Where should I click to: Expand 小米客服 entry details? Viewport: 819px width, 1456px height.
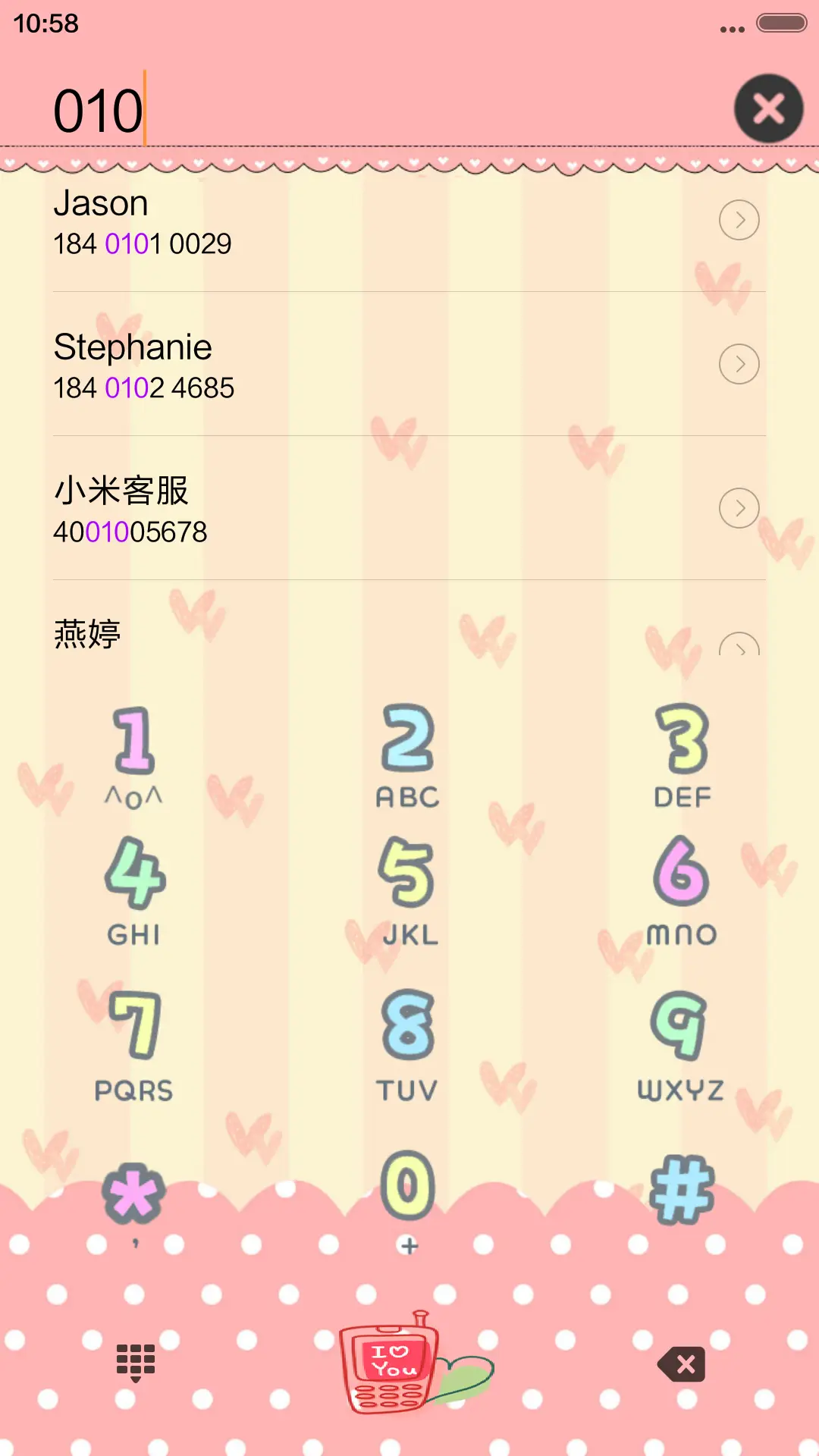pos(739,509)
